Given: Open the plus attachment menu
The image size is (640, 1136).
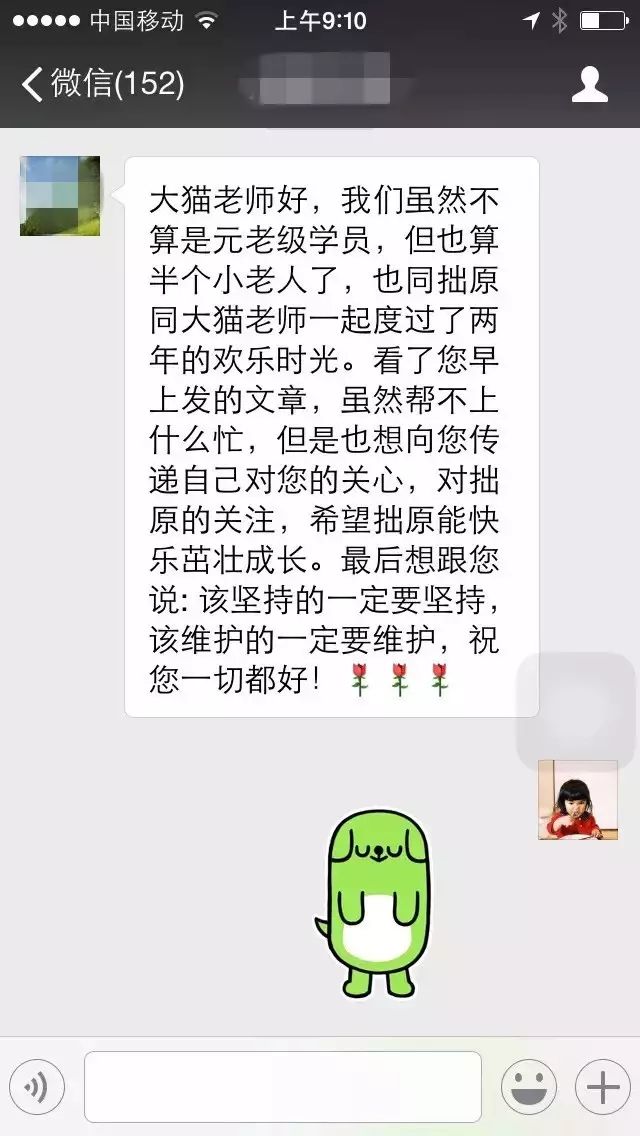Looking at the screenshot, I should click(x=602, y=1087).
